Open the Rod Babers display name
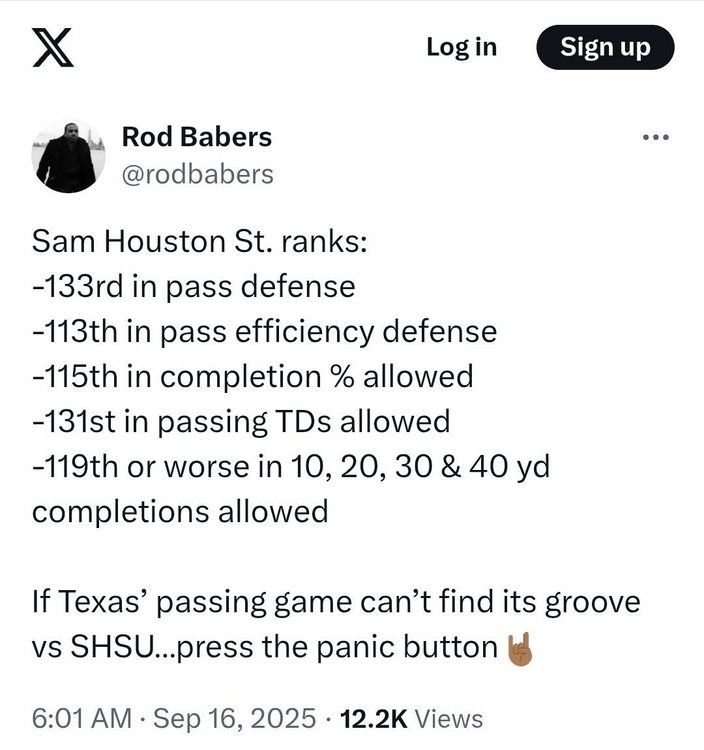704x750 pixels. click(x=196, y=137)
